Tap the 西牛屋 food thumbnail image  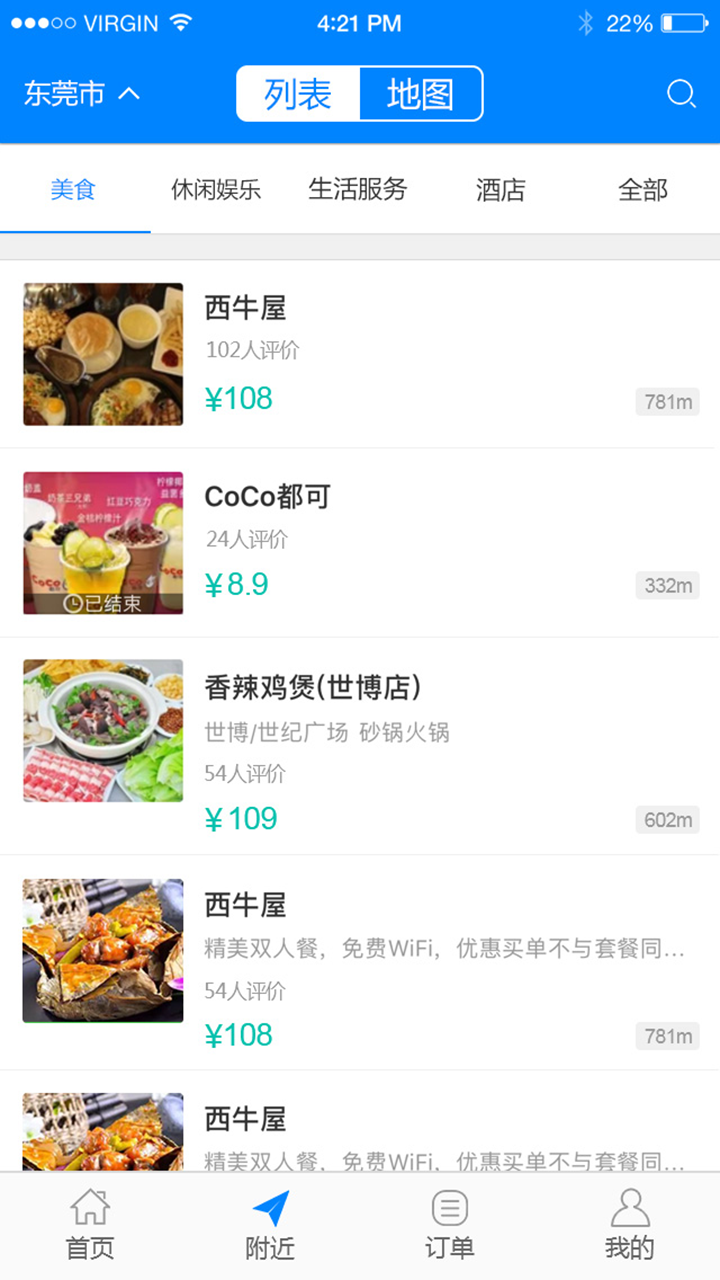[102, 354]
